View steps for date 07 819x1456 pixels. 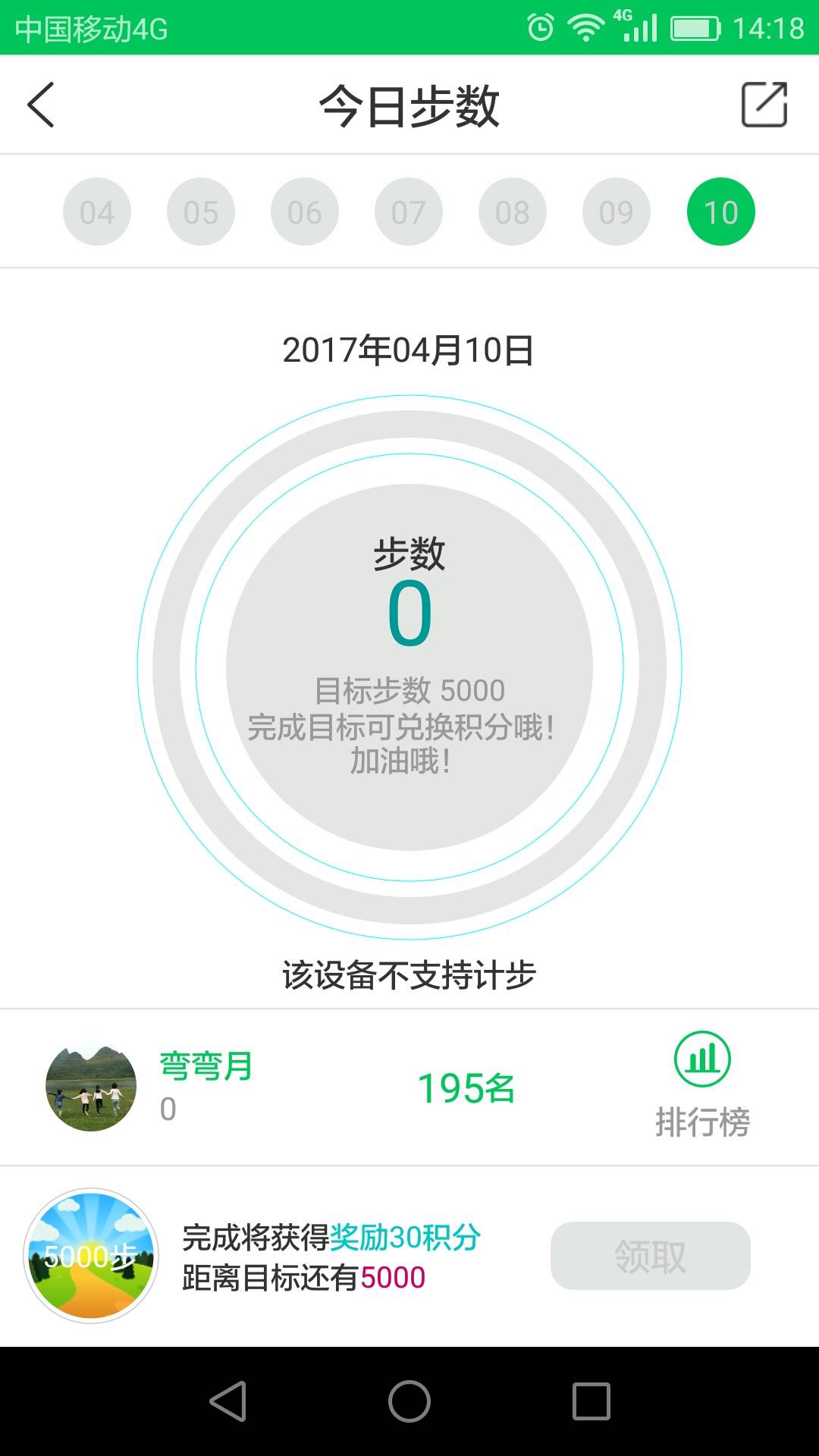(409, 212)
